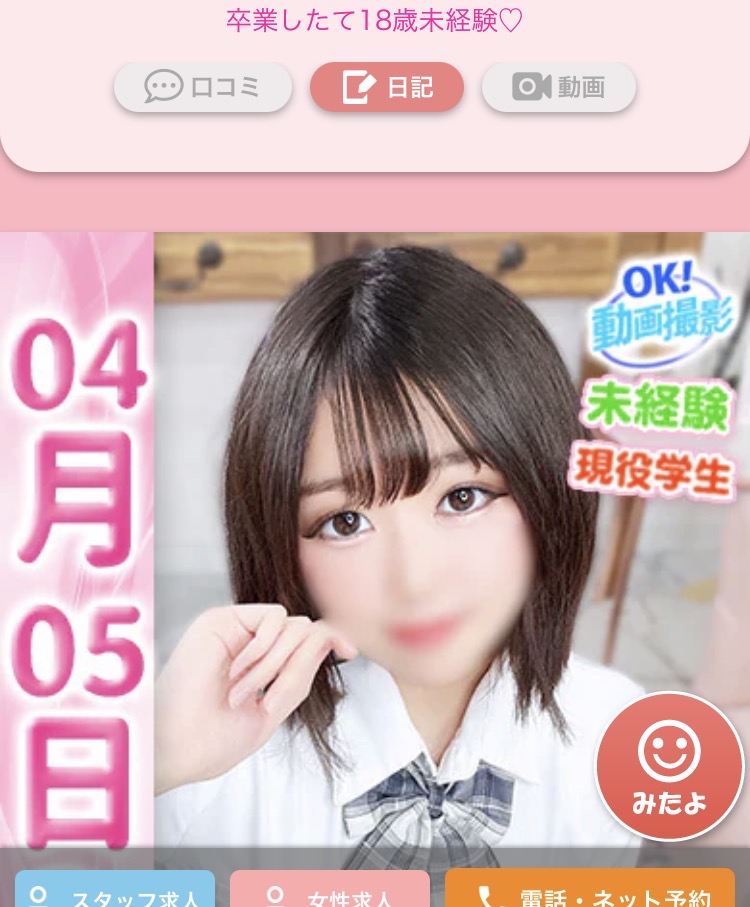750x907 pixels.
Task: Open the 動画 video tab
Action: point(559,87)
